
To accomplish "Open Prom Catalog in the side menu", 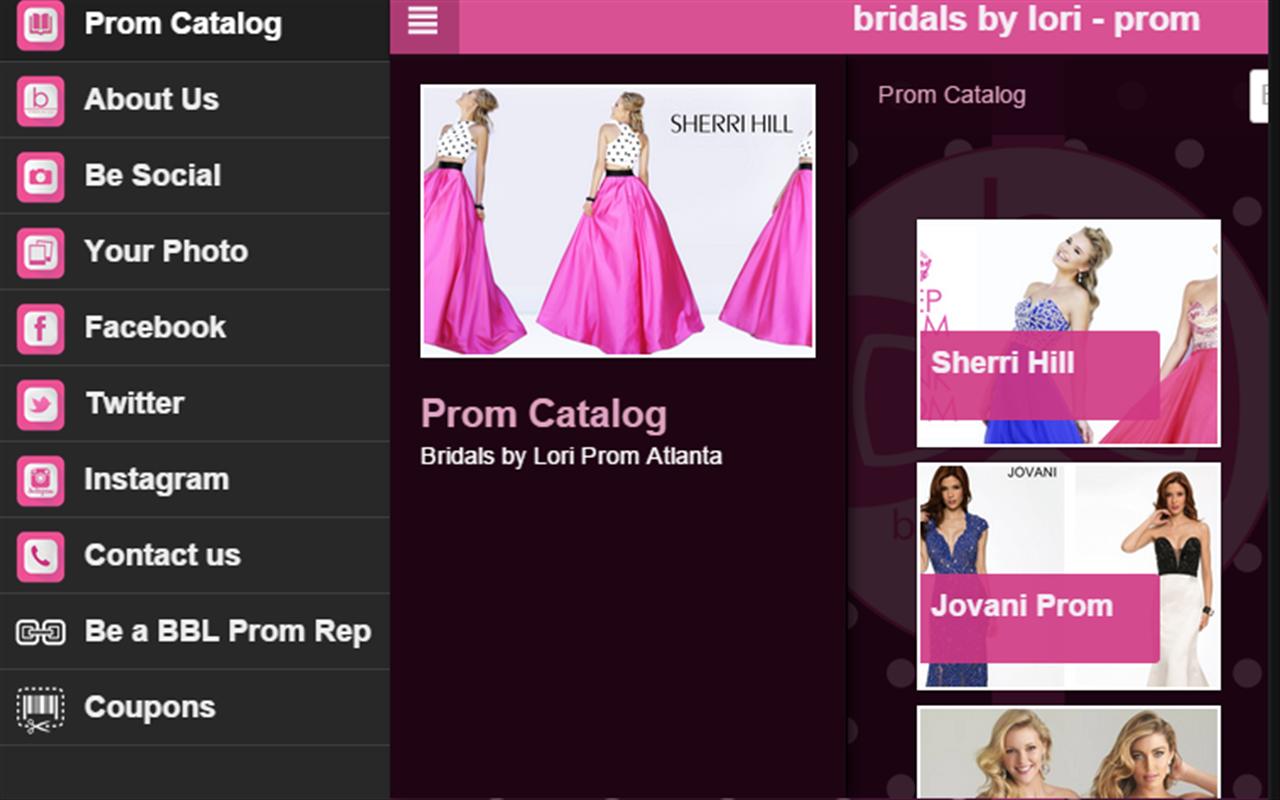I will pos(182,24).
